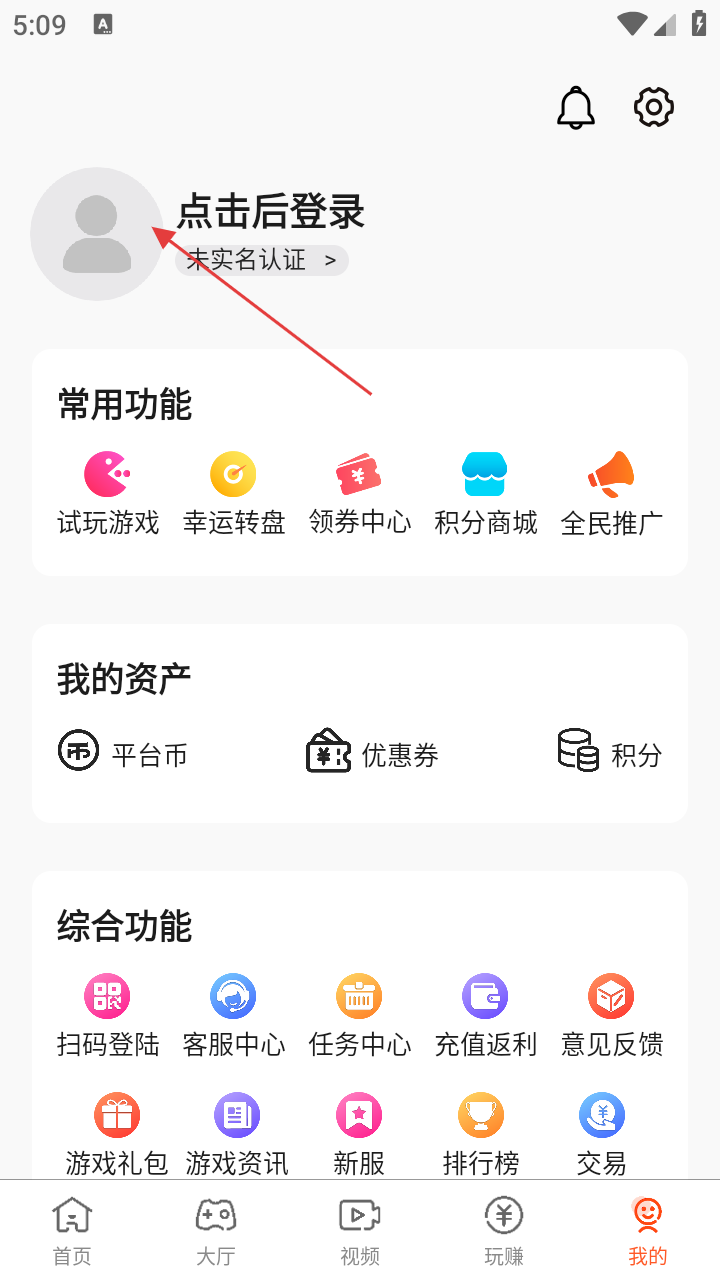
Task: Switch to the 玩赚 tab
Action: click(x=504, y=1231)
